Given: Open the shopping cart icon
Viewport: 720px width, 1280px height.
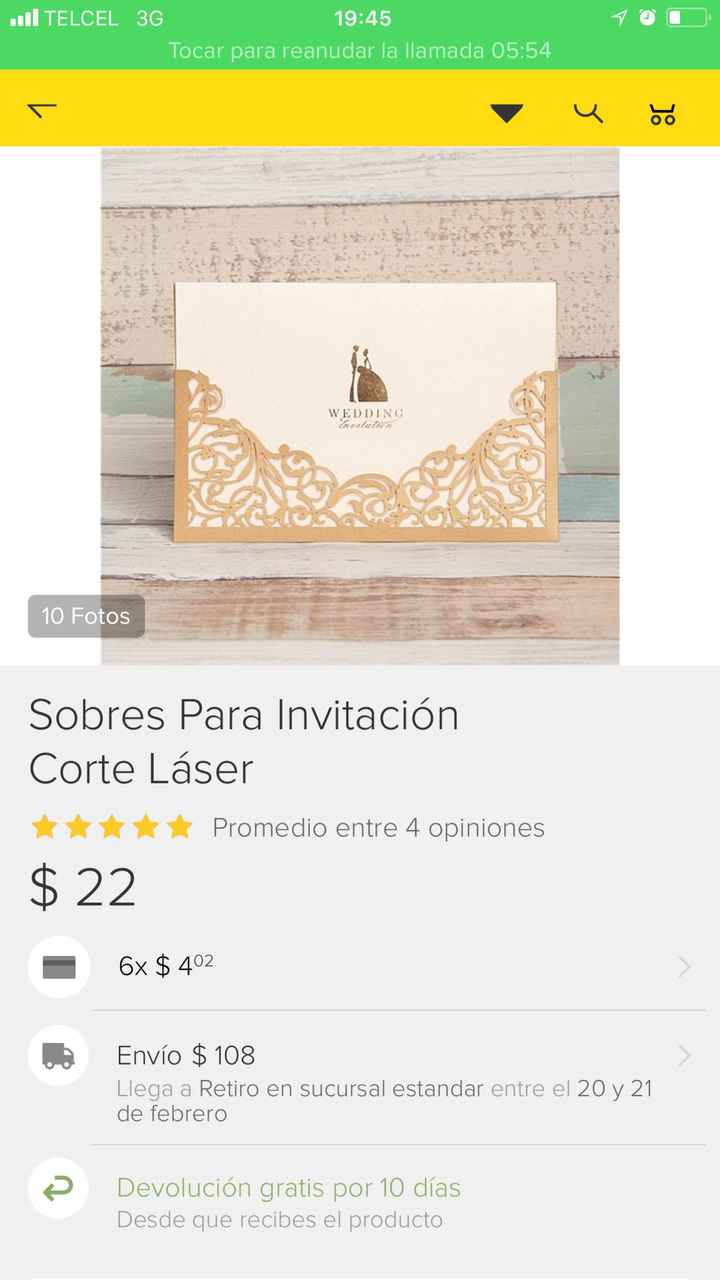Looking at the screenshot, I should click(x=661, y=111).
